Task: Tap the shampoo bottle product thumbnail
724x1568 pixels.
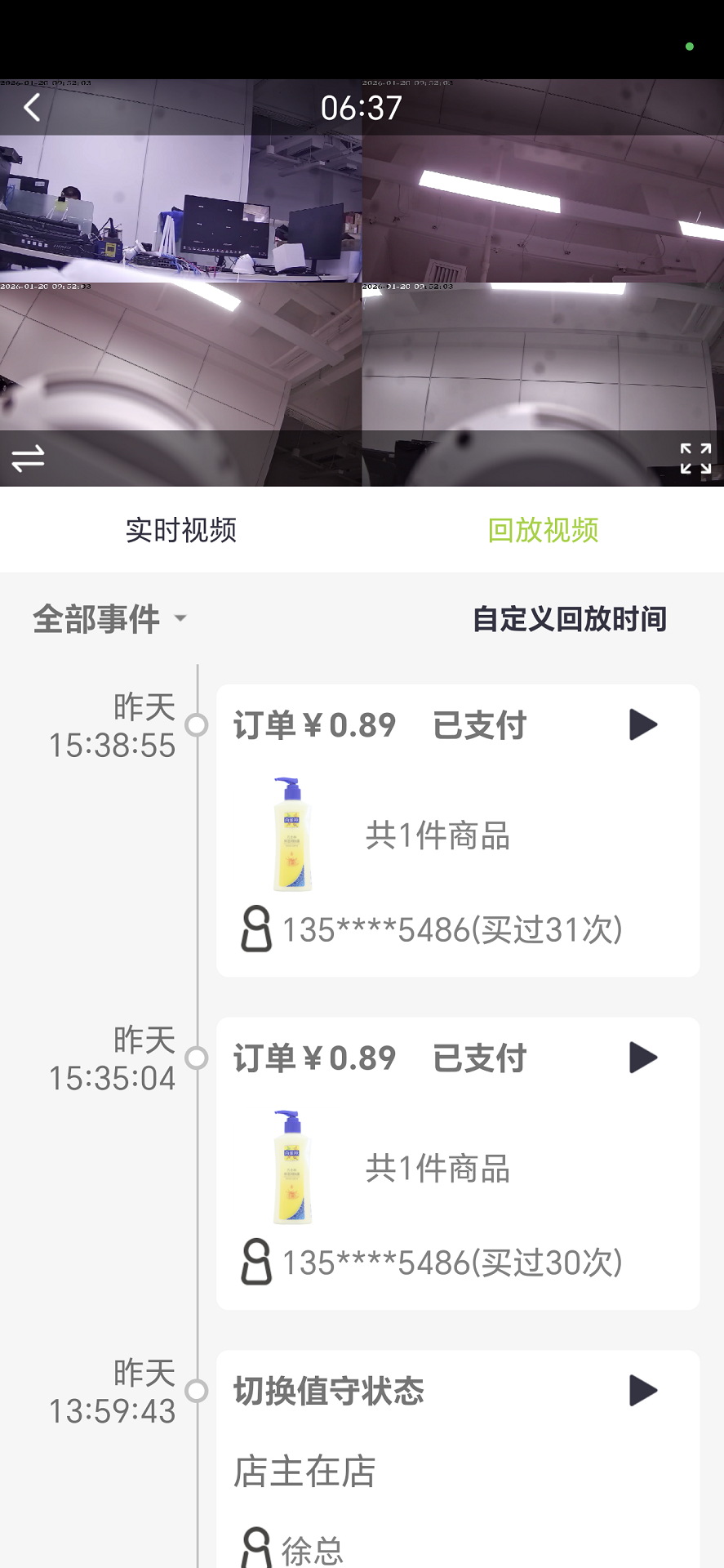Action: (291, 835)
